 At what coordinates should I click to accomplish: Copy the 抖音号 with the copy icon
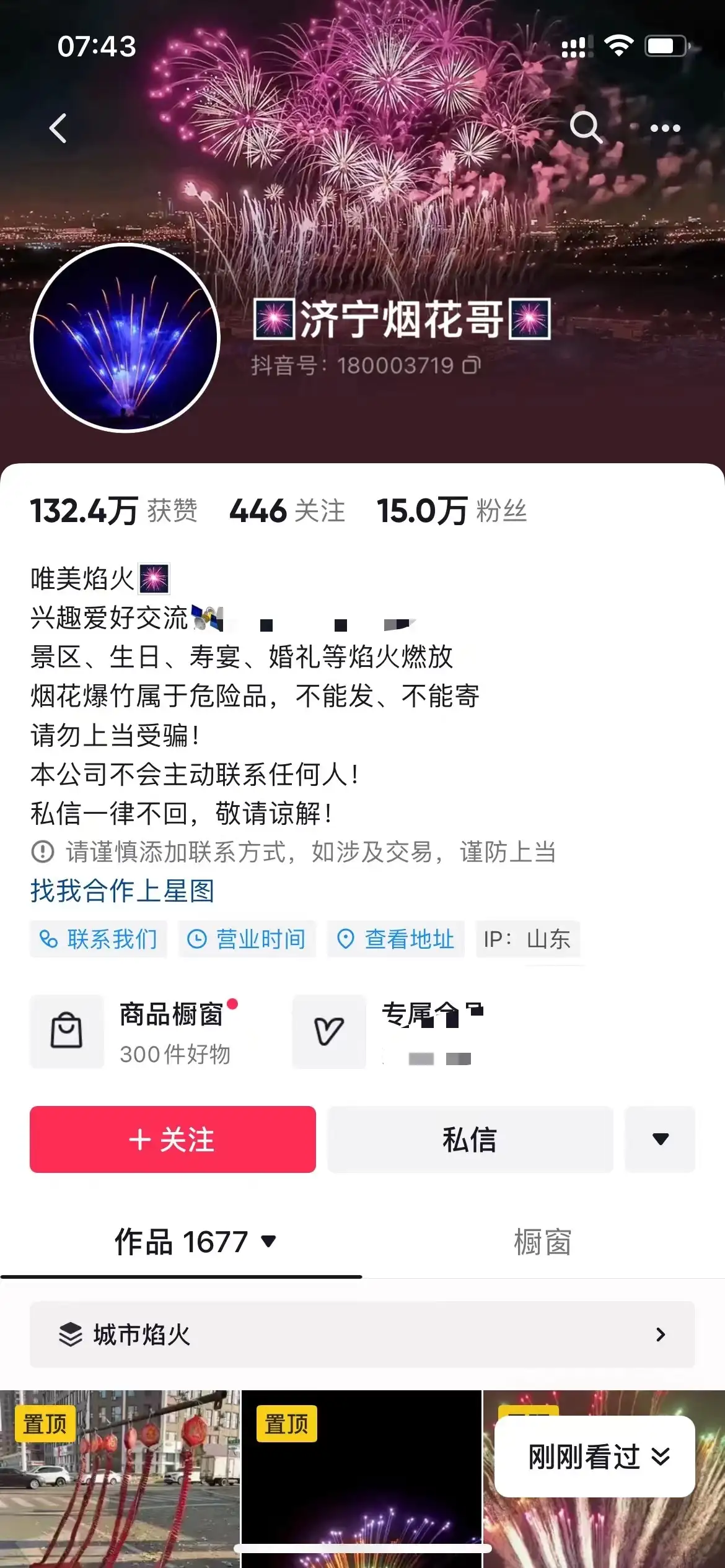[471, 365]
